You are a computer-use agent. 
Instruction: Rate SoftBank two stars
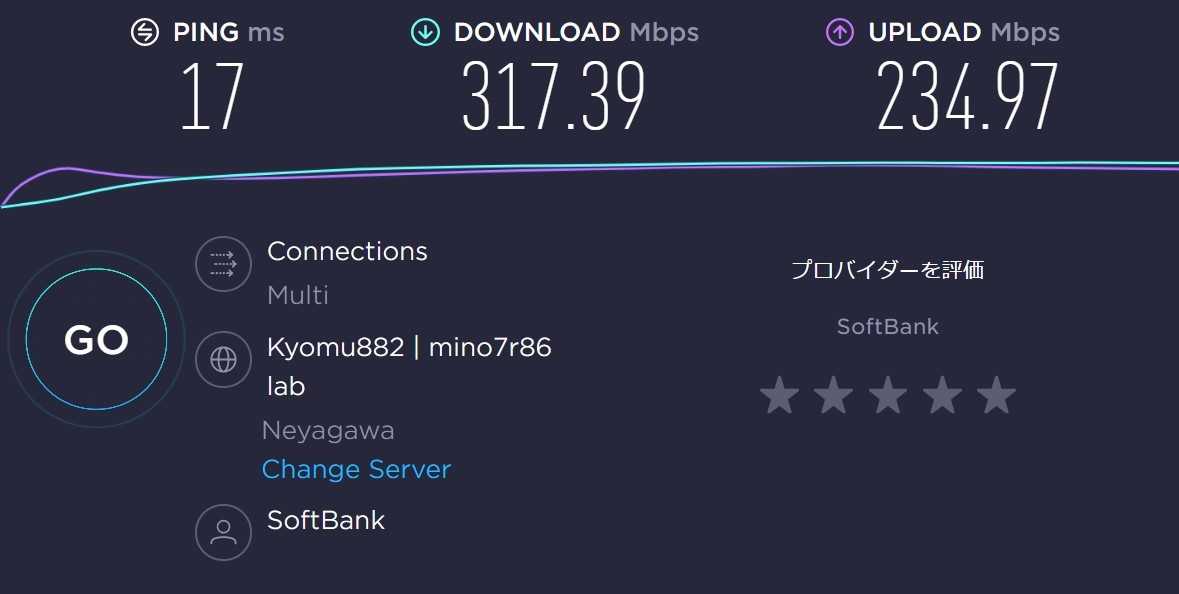(833, 396)
